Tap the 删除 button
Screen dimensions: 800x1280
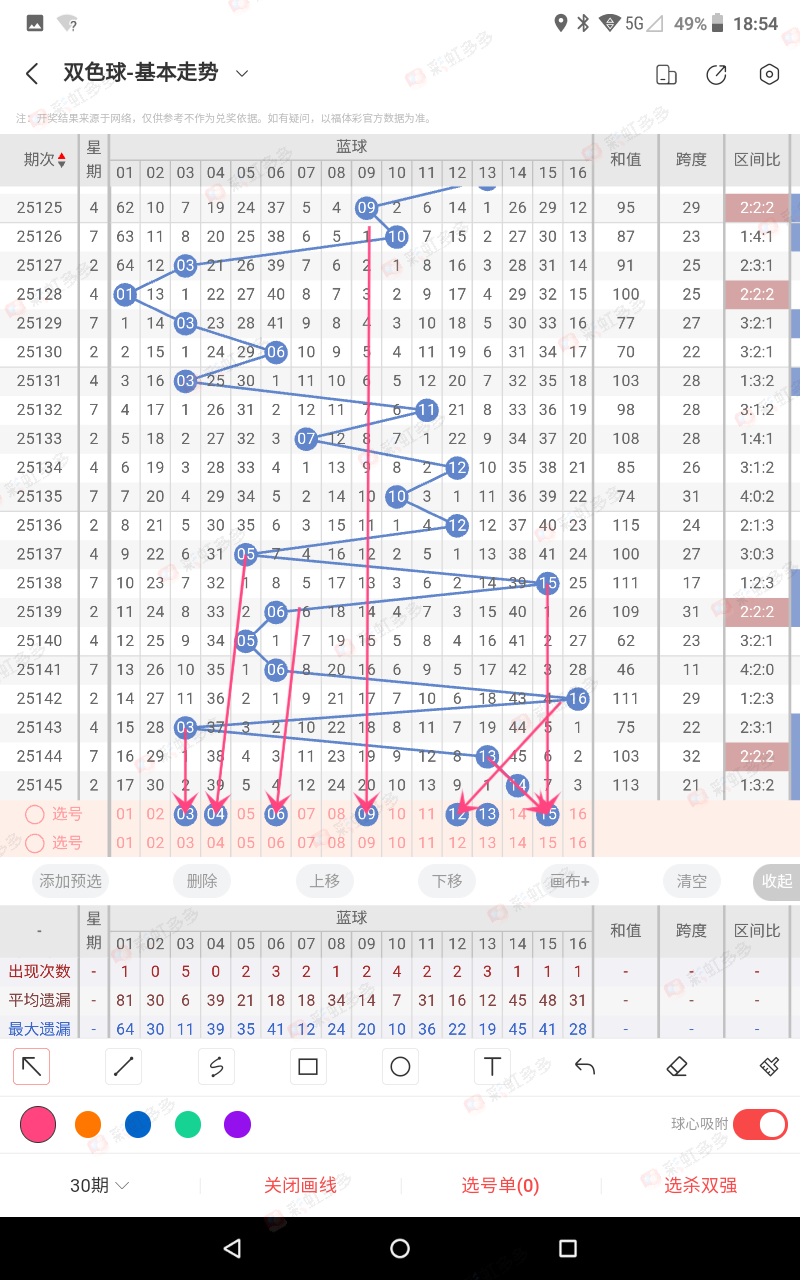click(x=202, y=881)
